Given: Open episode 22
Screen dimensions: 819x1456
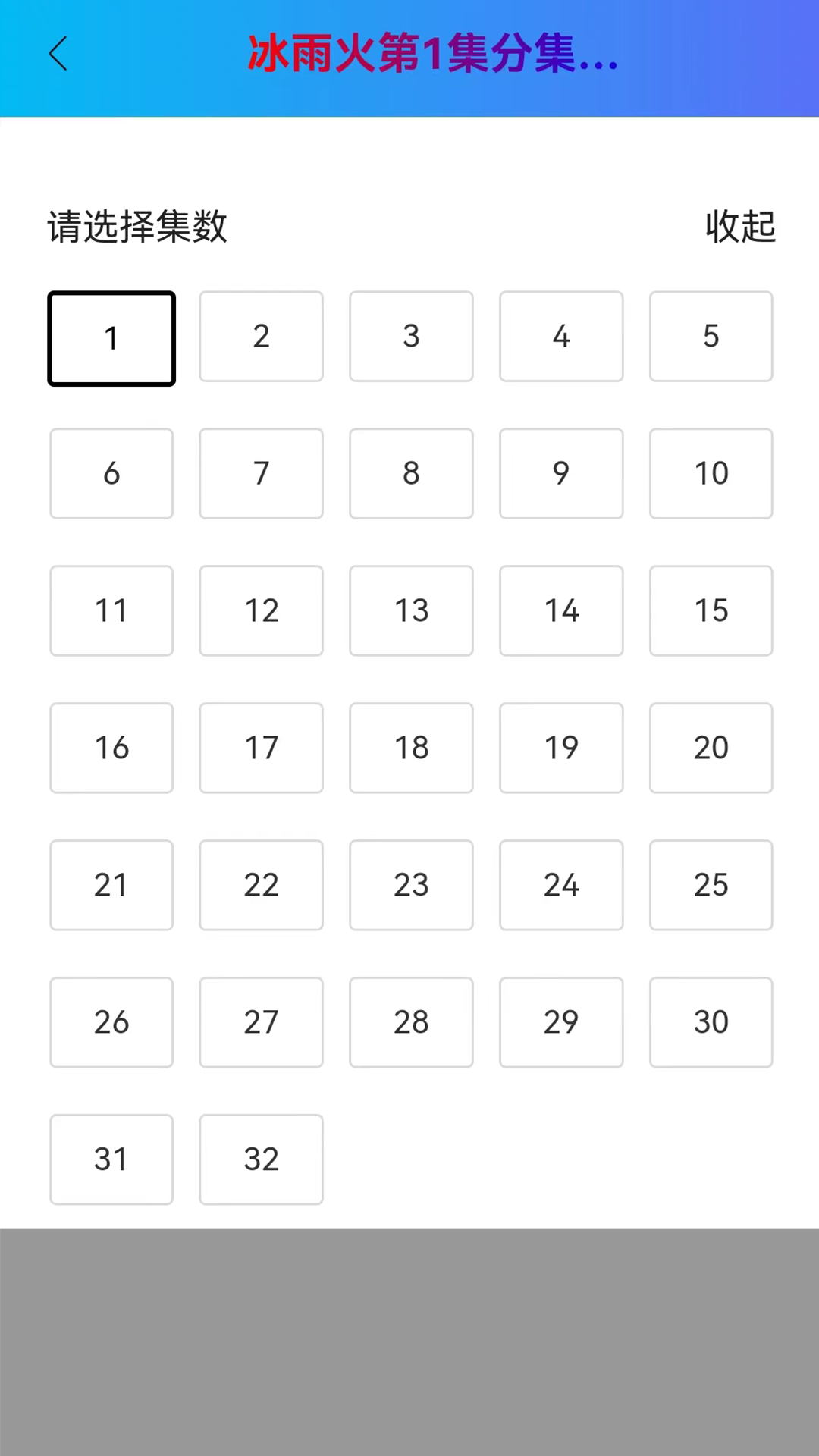Looking at the screenshot, I should coord(261,886).
